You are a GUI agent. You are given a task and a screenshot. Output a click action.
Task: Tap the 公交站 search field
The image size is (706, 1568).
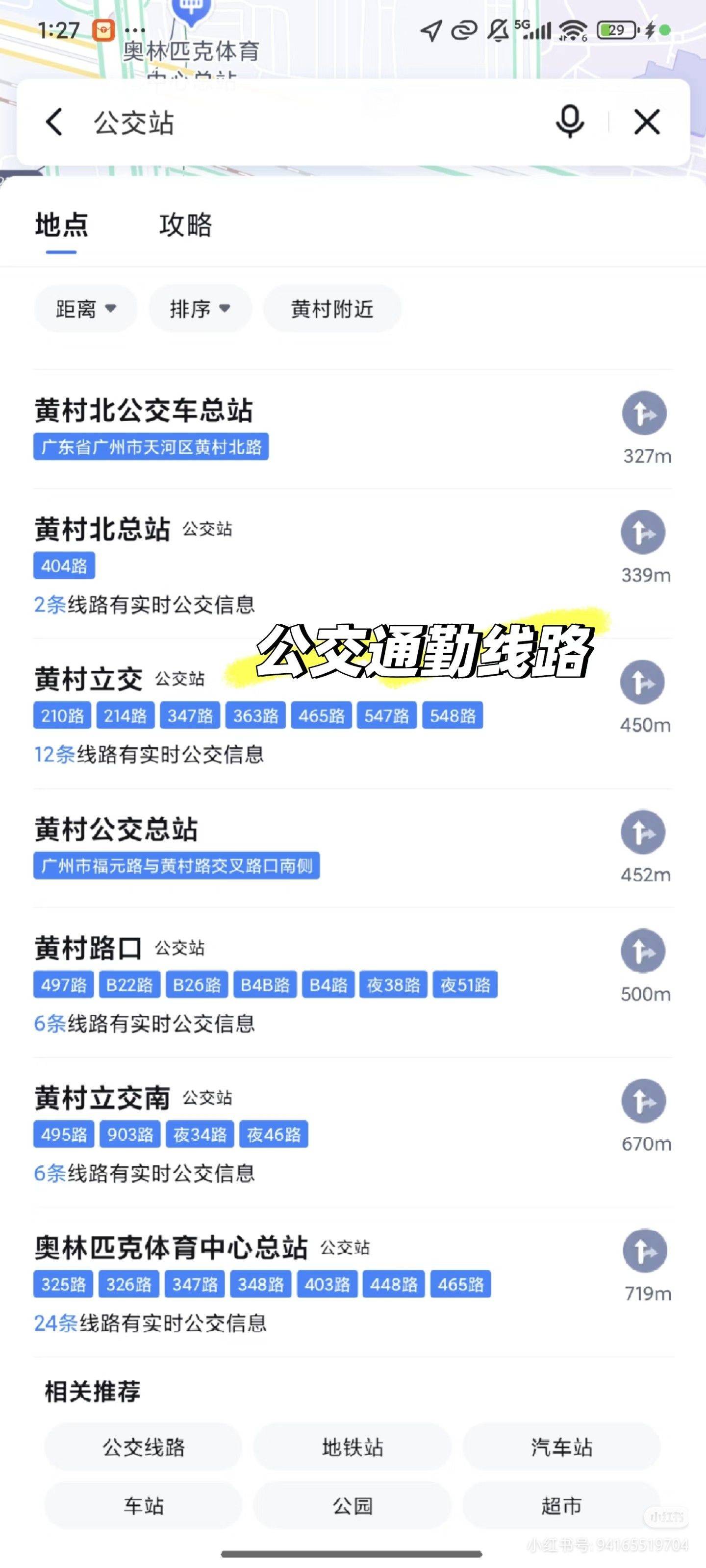(x=304, y=122)
